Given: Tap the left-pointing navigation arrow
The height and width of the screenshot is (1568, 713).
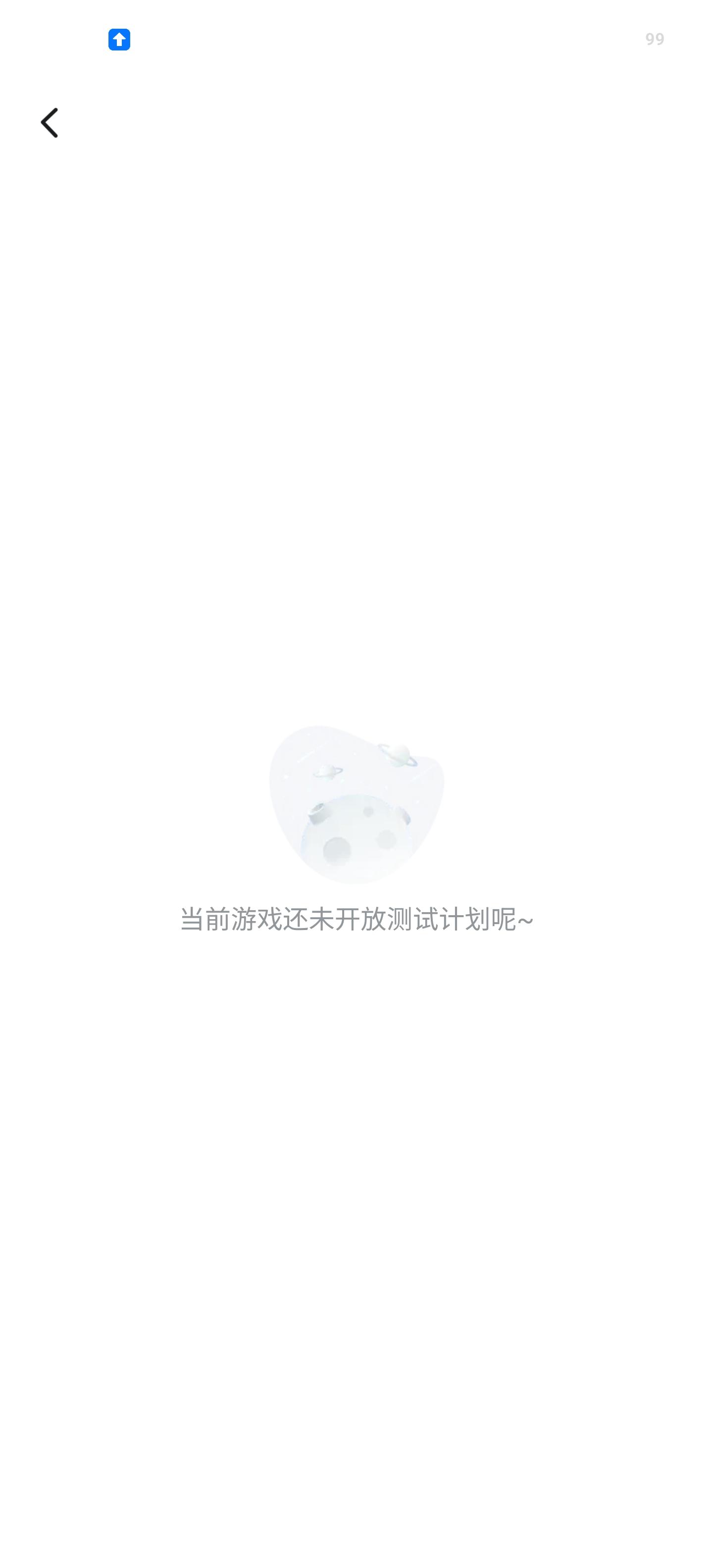Looking at the screenshot, I should coord(51,122).
